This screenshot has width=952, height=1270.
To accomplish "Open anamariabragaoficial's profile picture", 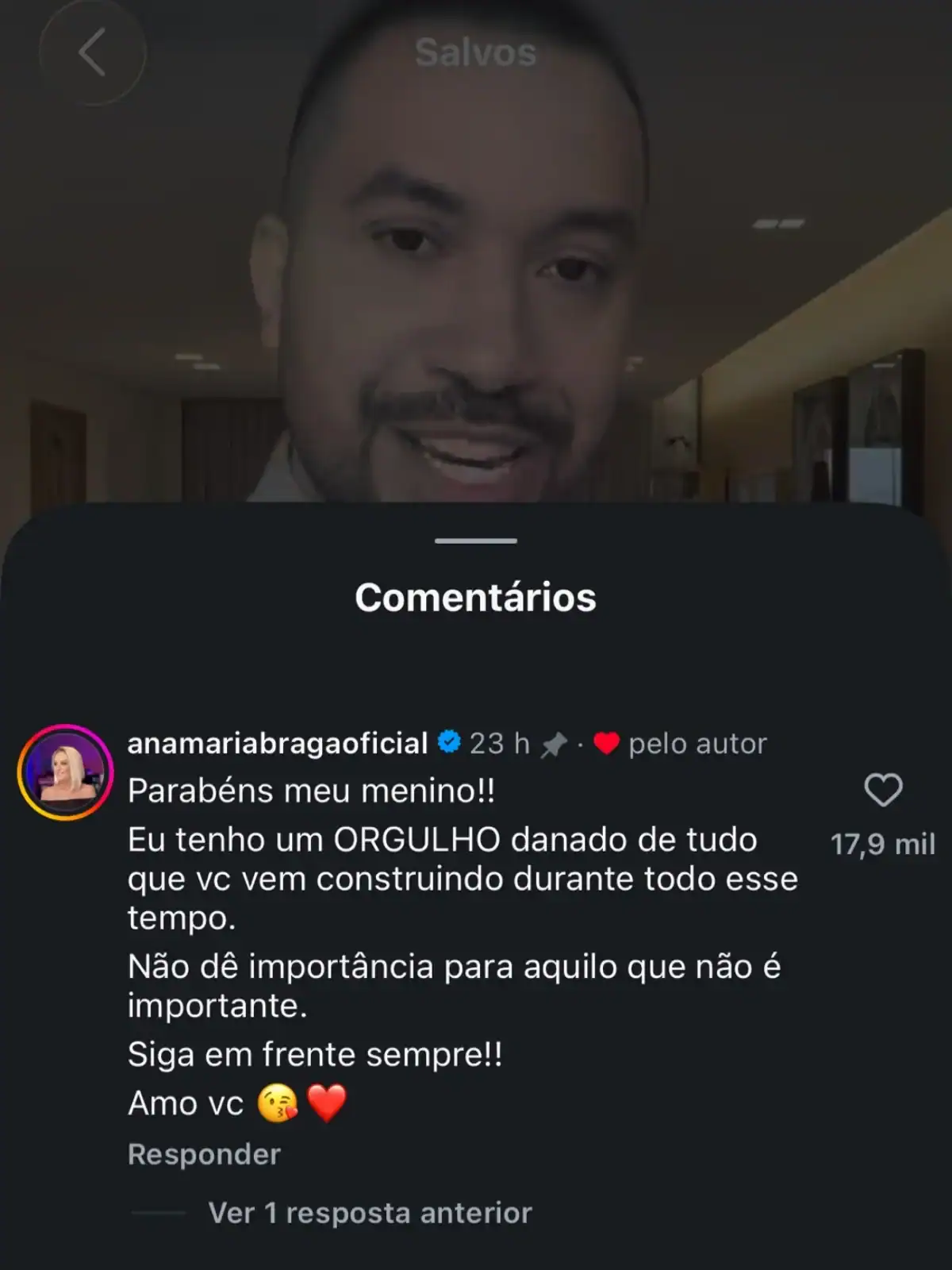I will tap(66, 772).
